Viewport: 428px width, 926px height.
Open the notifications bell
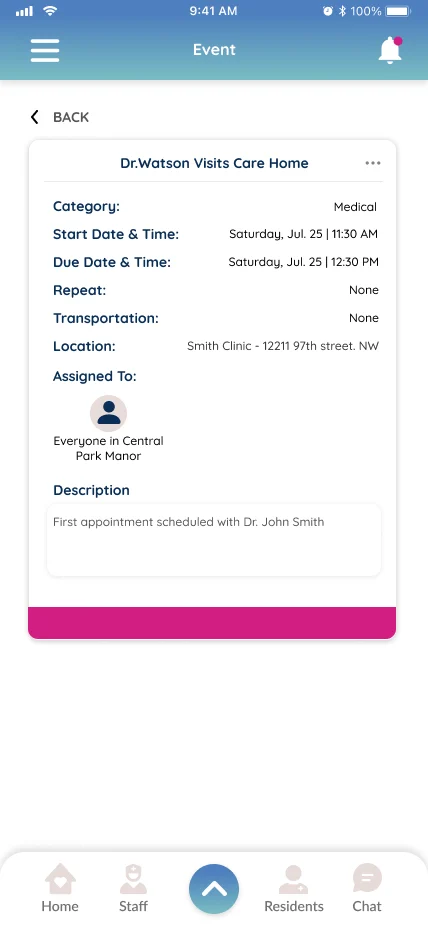point(390,50)
